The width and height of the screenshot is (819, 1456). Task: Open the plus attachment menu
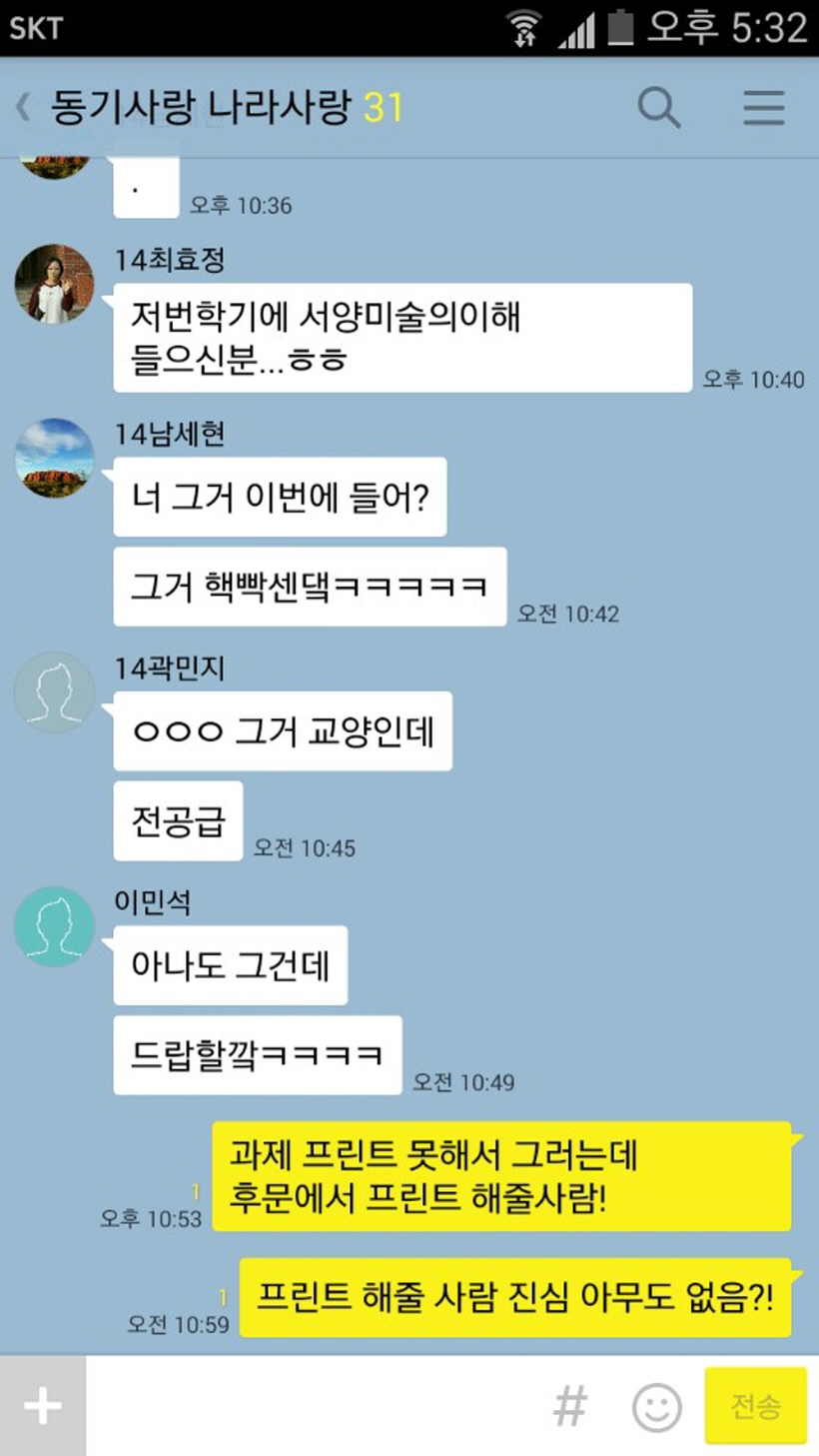pos(43,1406)
